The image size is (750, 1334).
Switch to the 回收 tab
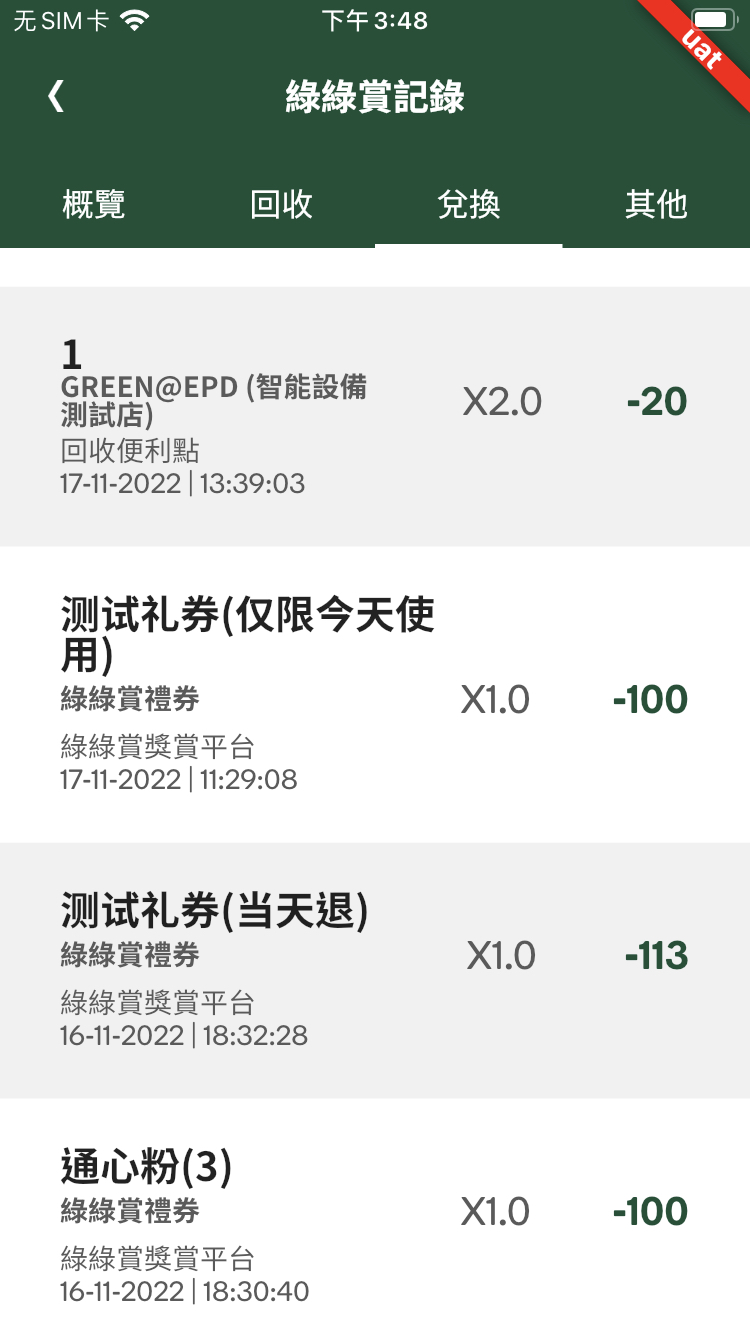click(x=281, y=204)
